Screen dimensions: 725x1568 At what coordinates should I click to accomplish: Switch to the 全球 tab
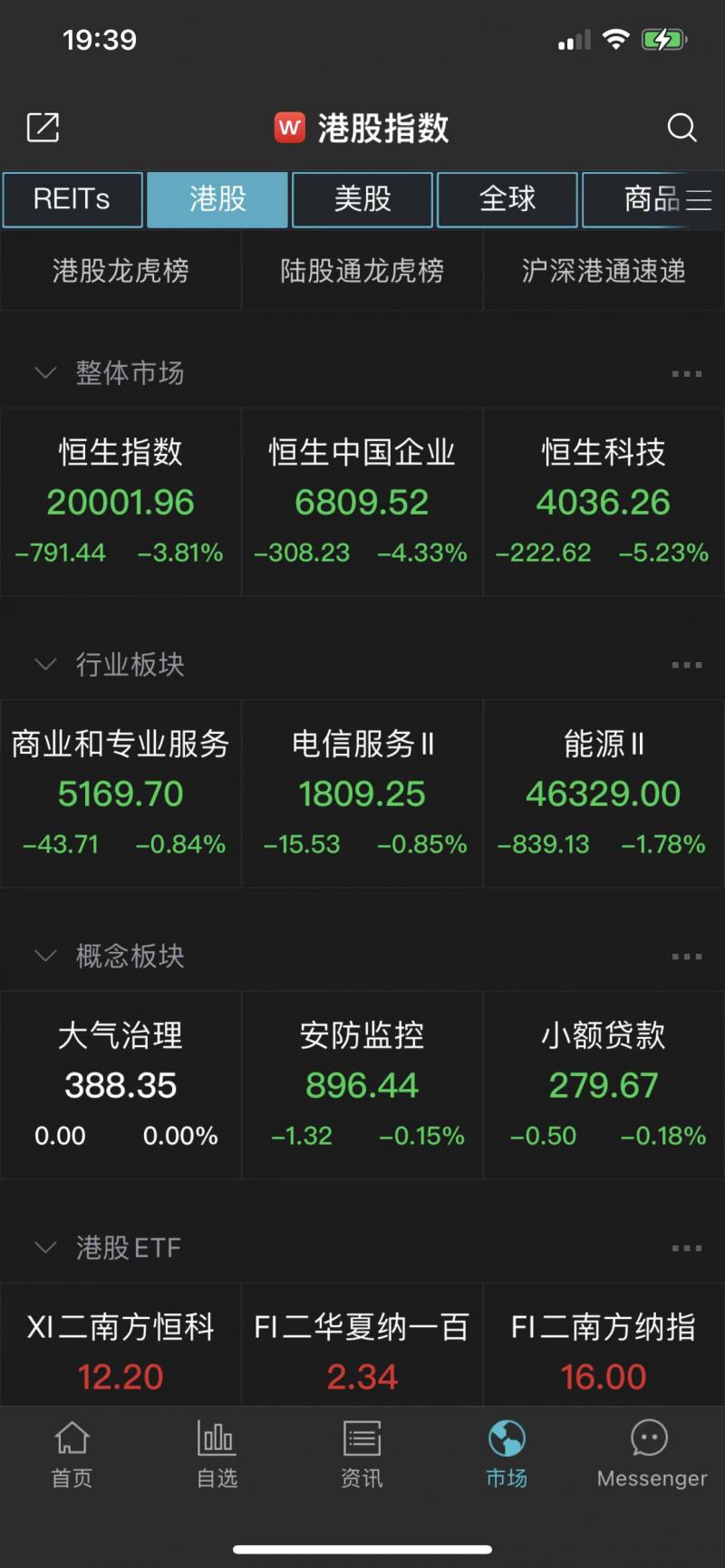507,199
